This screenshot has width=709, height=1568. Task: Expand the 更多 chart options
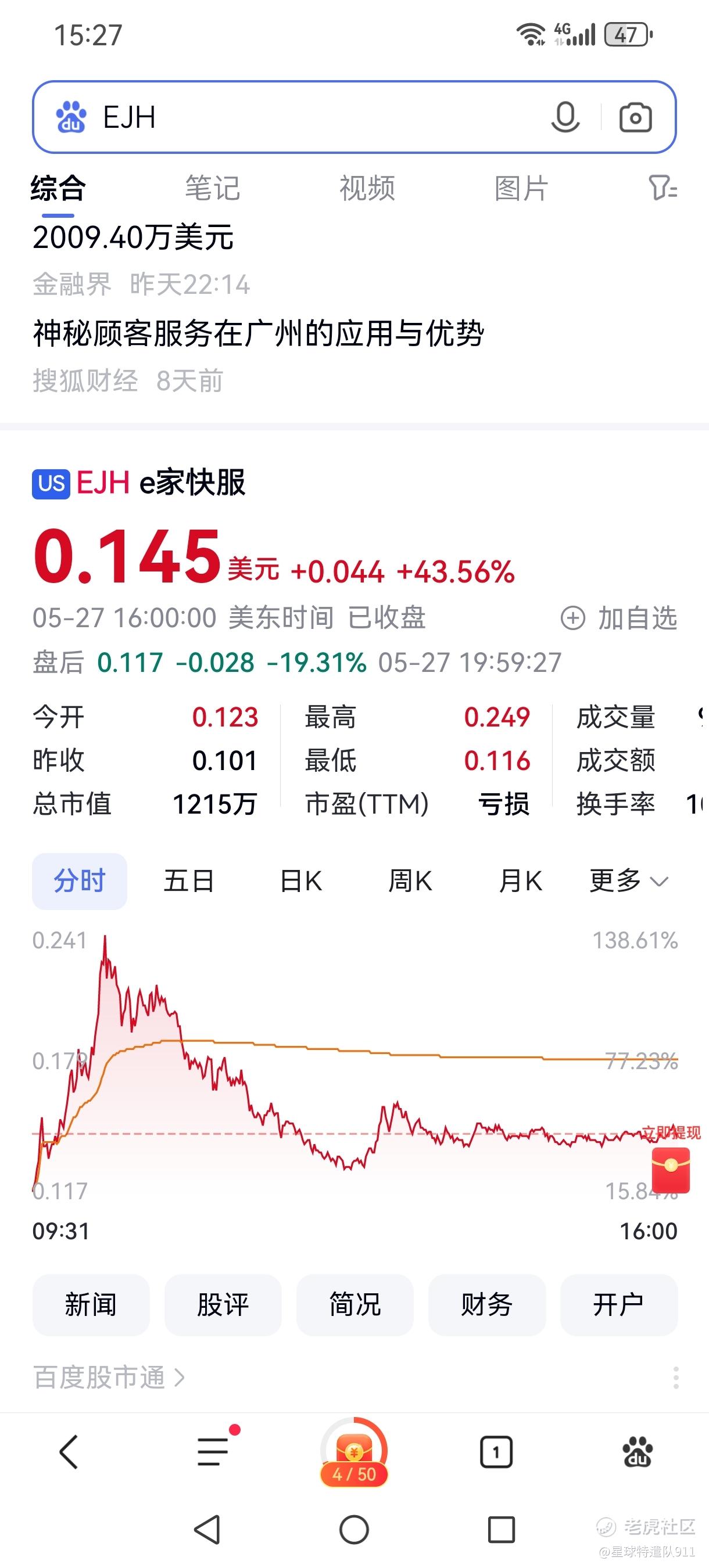pyautogui.click(x=629, y=881)
